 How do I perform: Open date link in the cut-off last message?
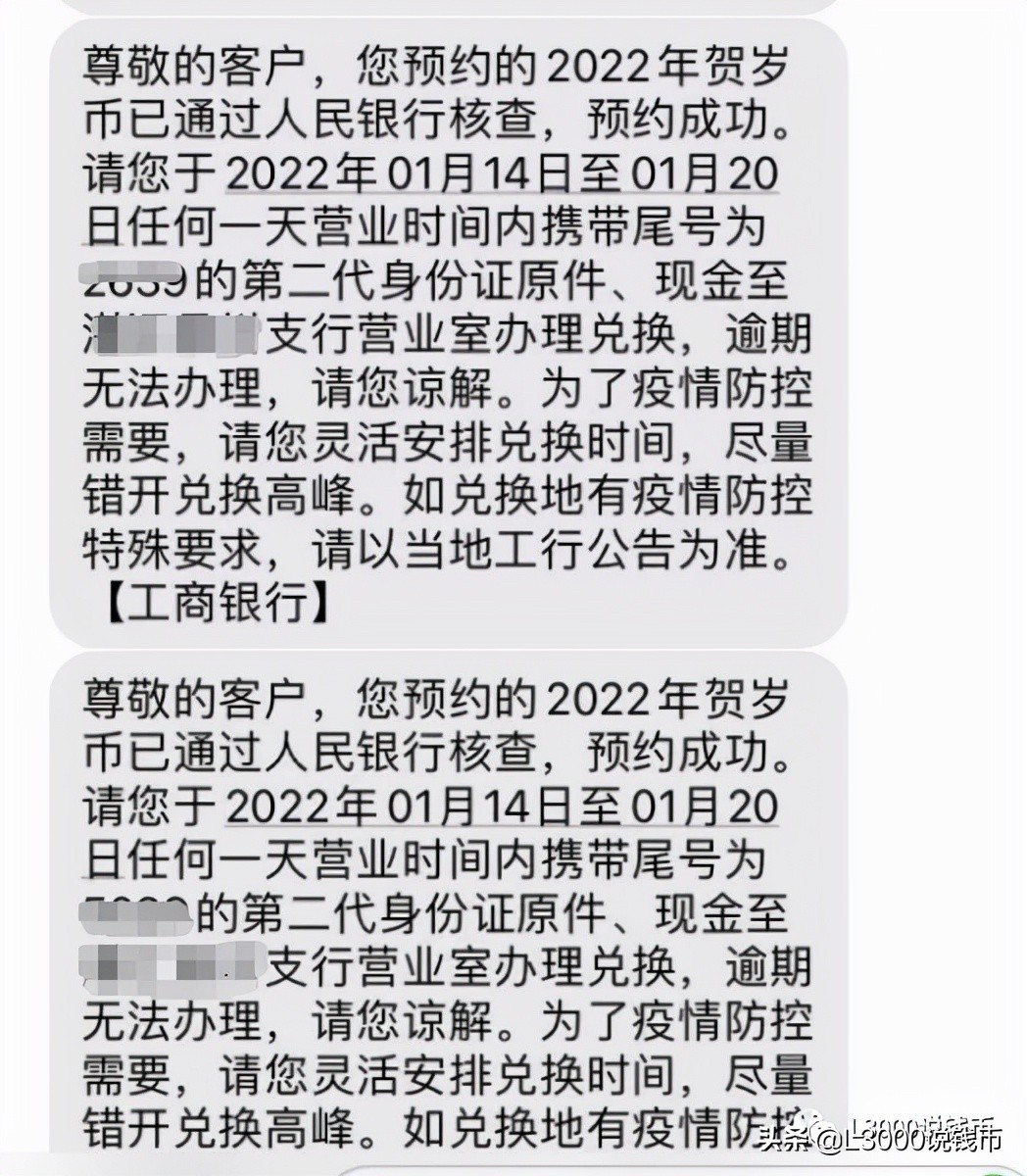coord(502,808)
